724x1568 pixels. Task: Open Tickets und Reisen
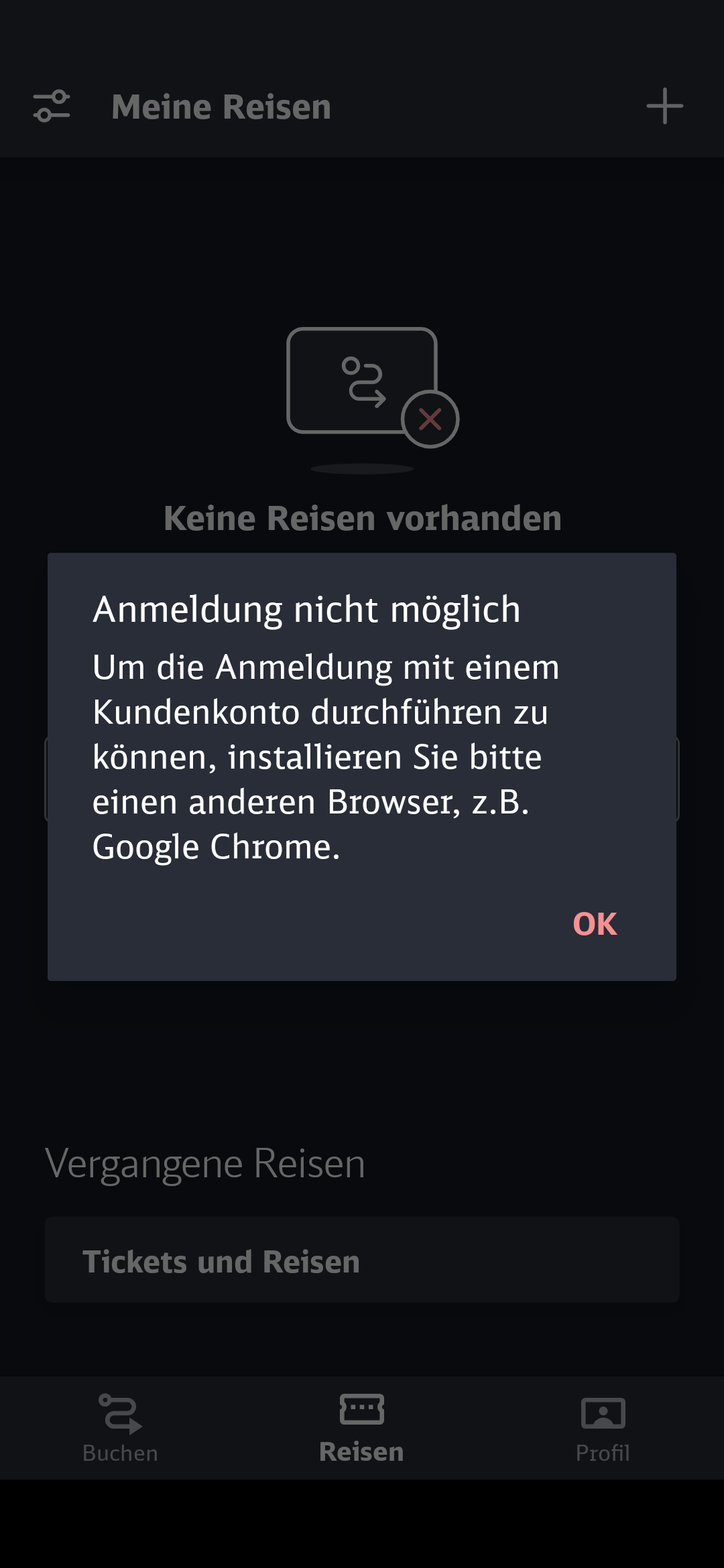[362, 1260]
